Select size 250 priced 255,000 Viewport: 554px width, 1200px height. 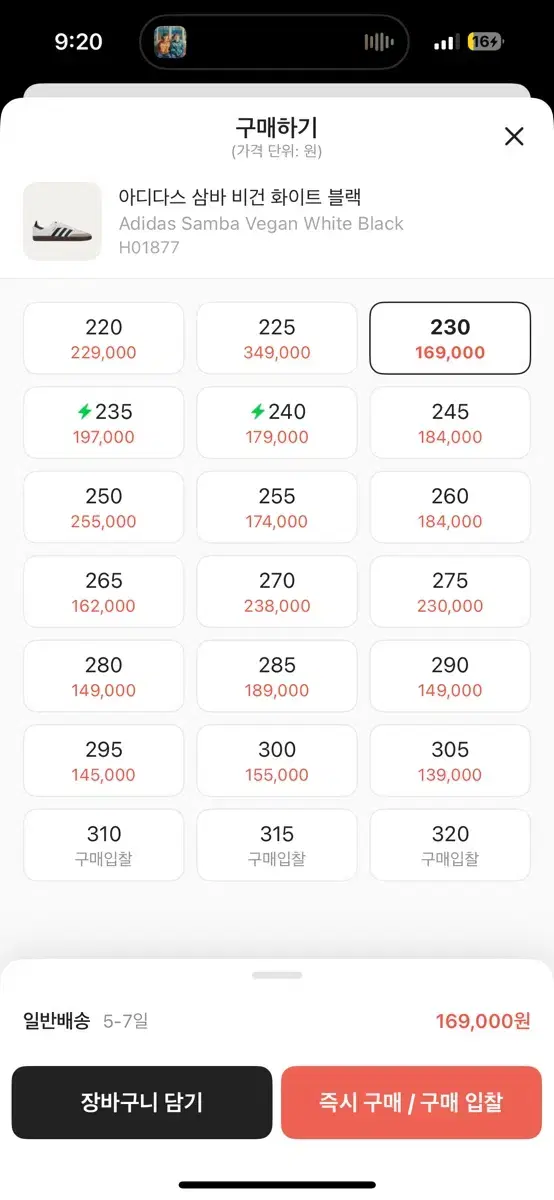(104, 508)
